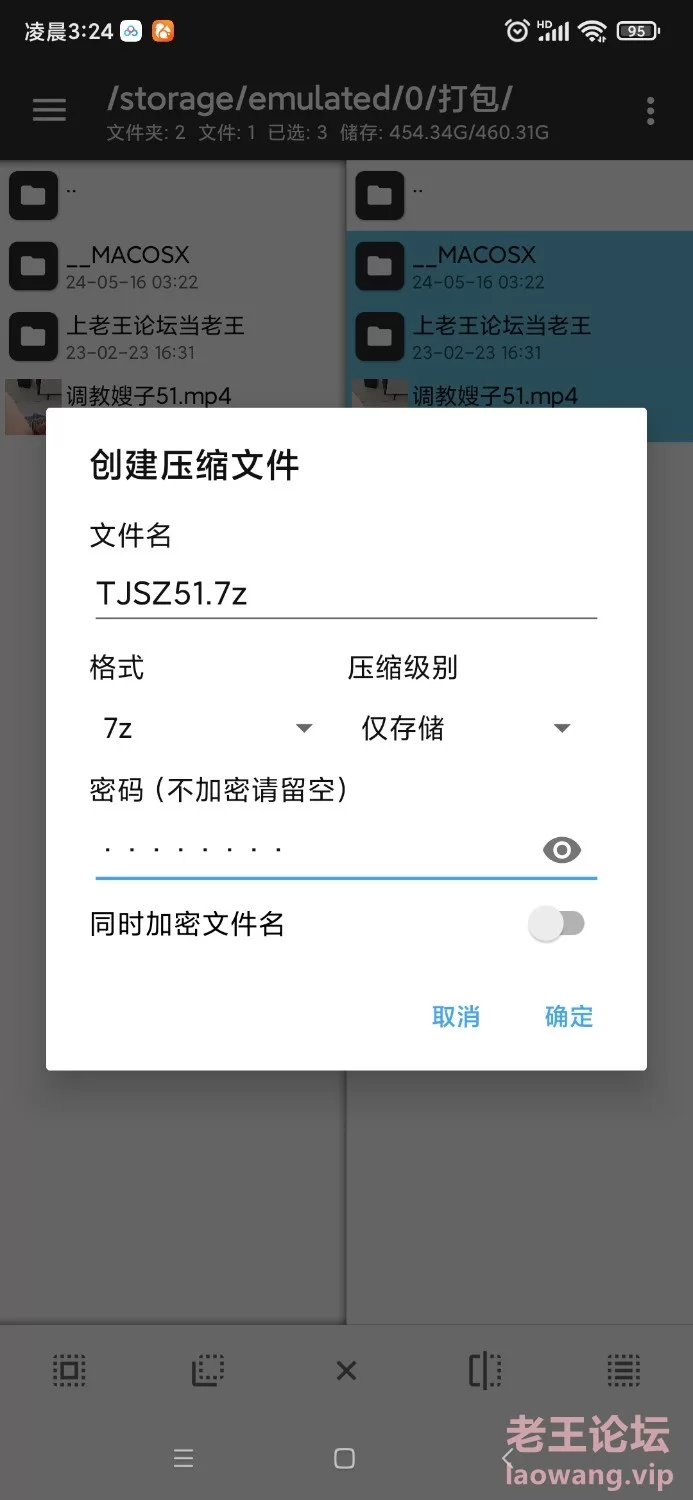The image size is (693, 1500).
Task: Enable the 同时加密文件名 switch
Action: tap(557, 924)
